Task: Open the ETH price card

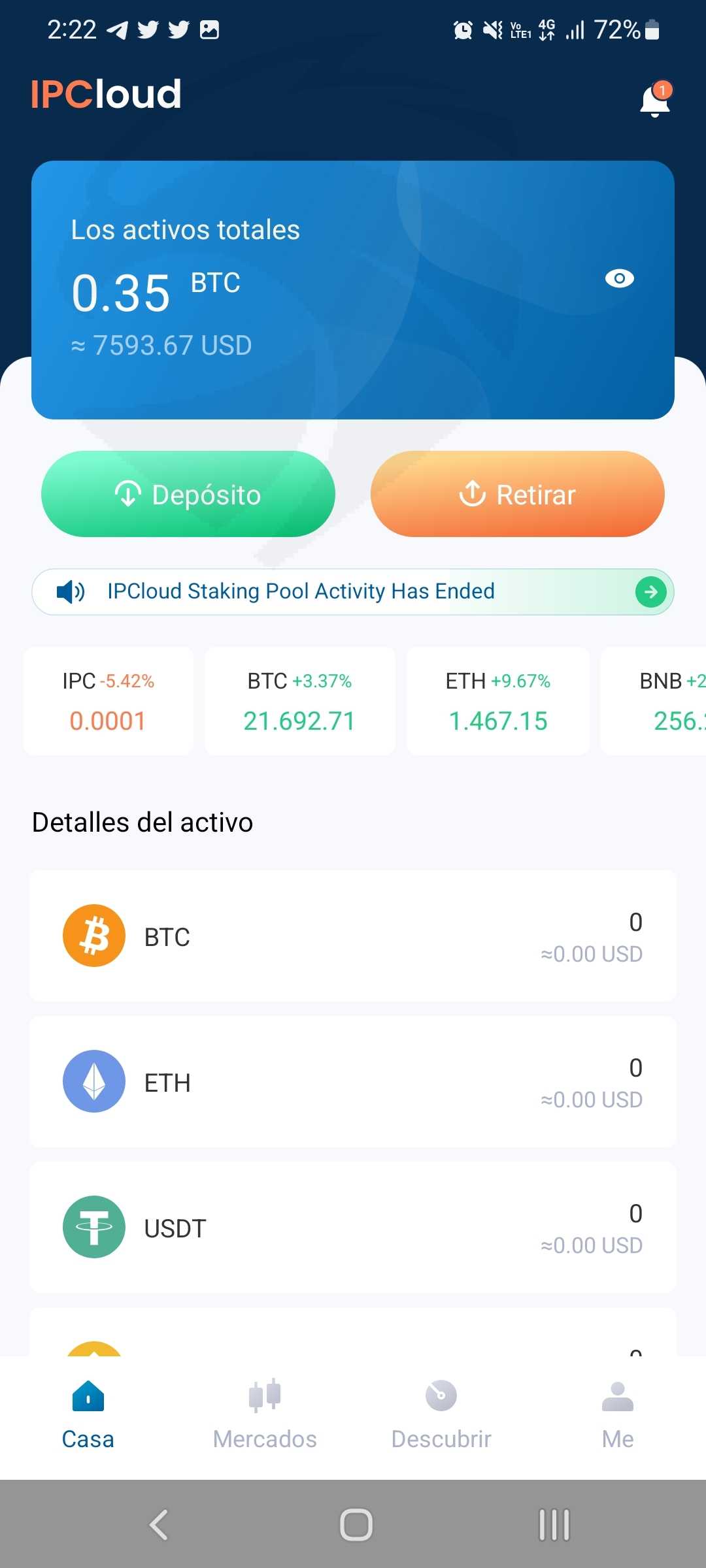Action: (x=498, y=701)
